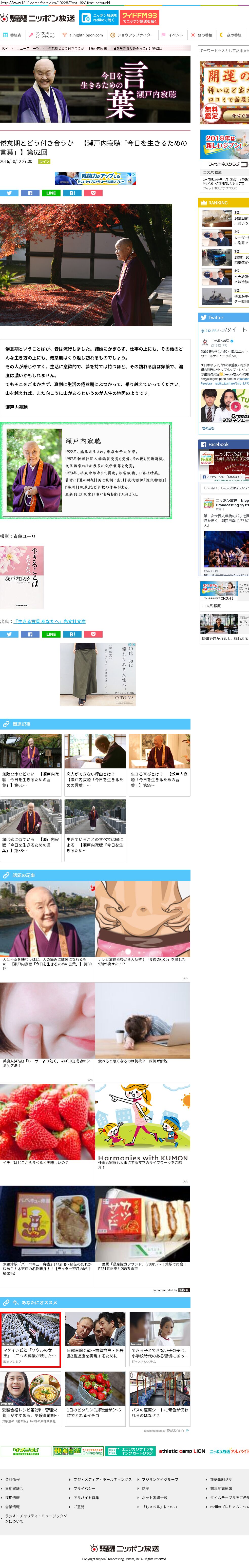Open the 会社情報 footer link
Screen dimensions: 249x1568
tap(12, 1479)
